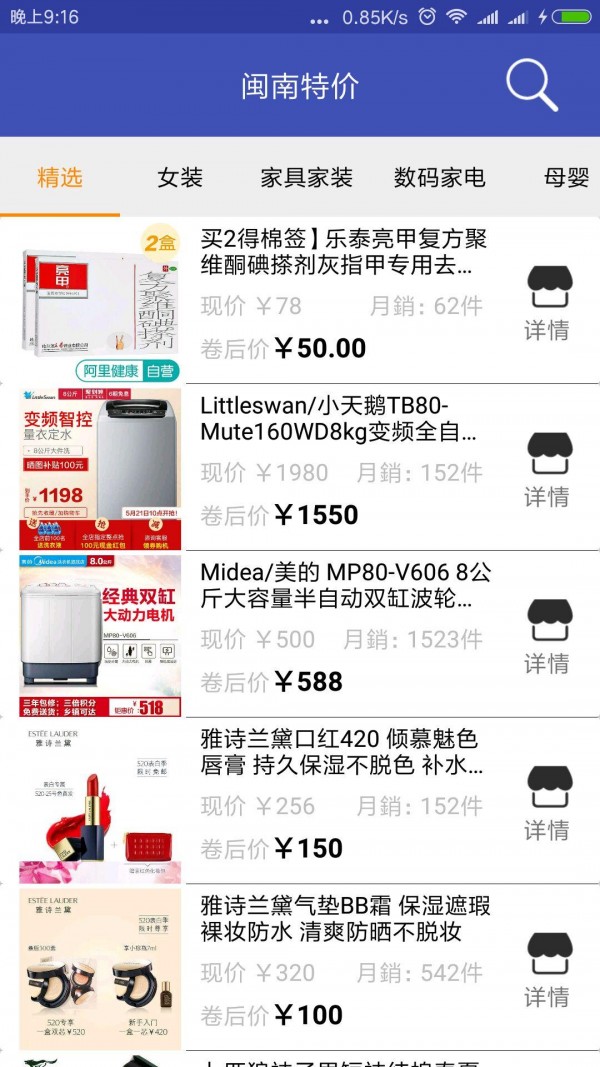Go to the 母婴 tab
Viewport: 600px width, 1067px height.
(566, 178)
